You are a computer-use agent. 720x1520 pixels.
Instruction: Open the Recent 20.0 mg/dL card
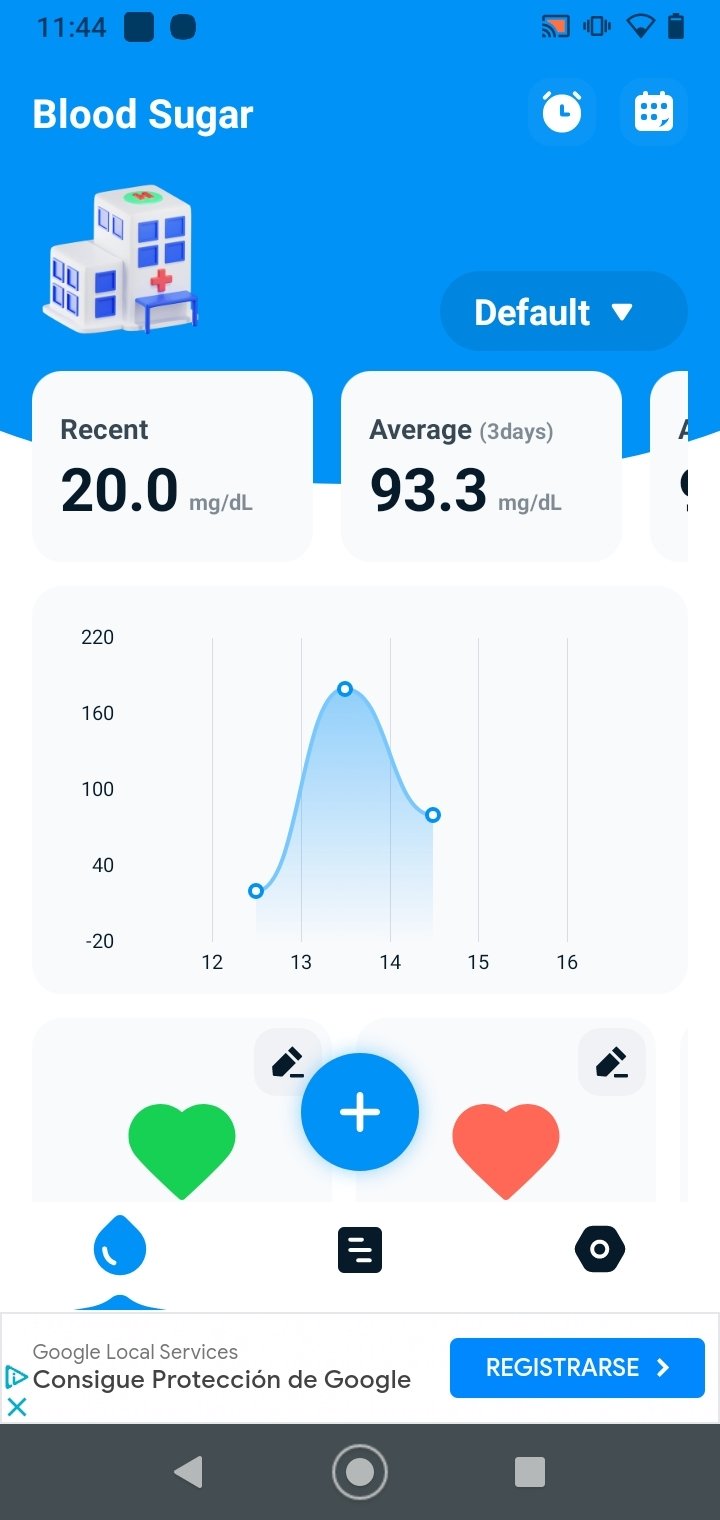172,466
